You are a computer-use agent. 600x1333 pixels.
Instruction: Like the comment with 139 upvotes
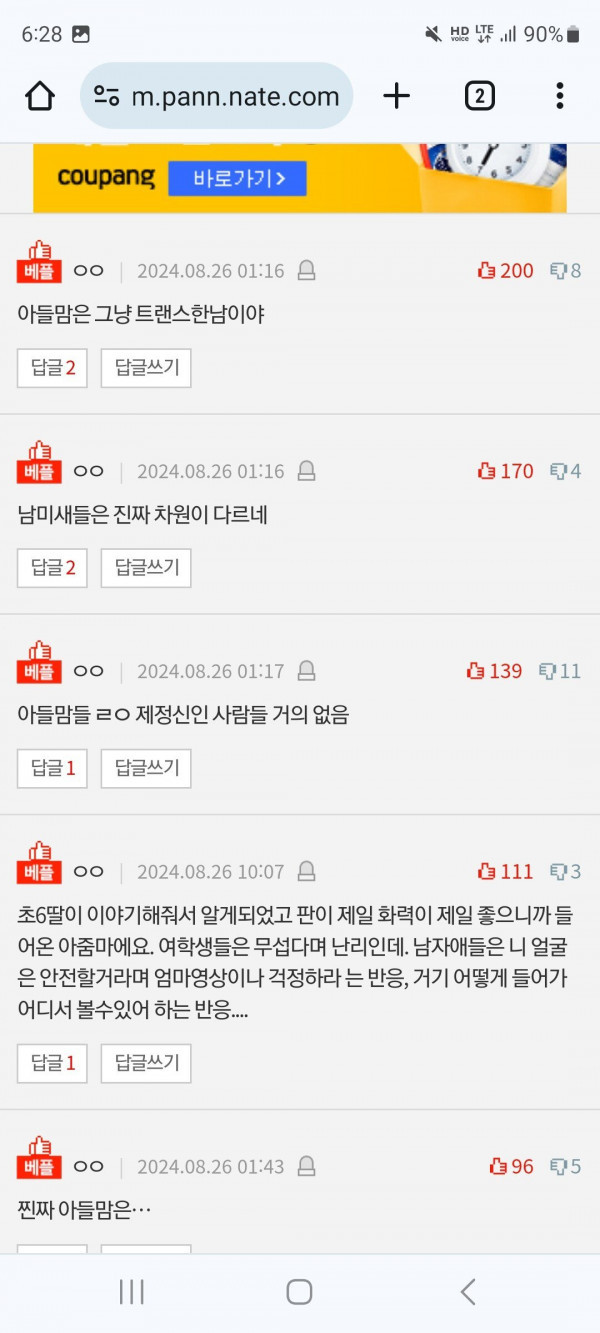(495, 671)
